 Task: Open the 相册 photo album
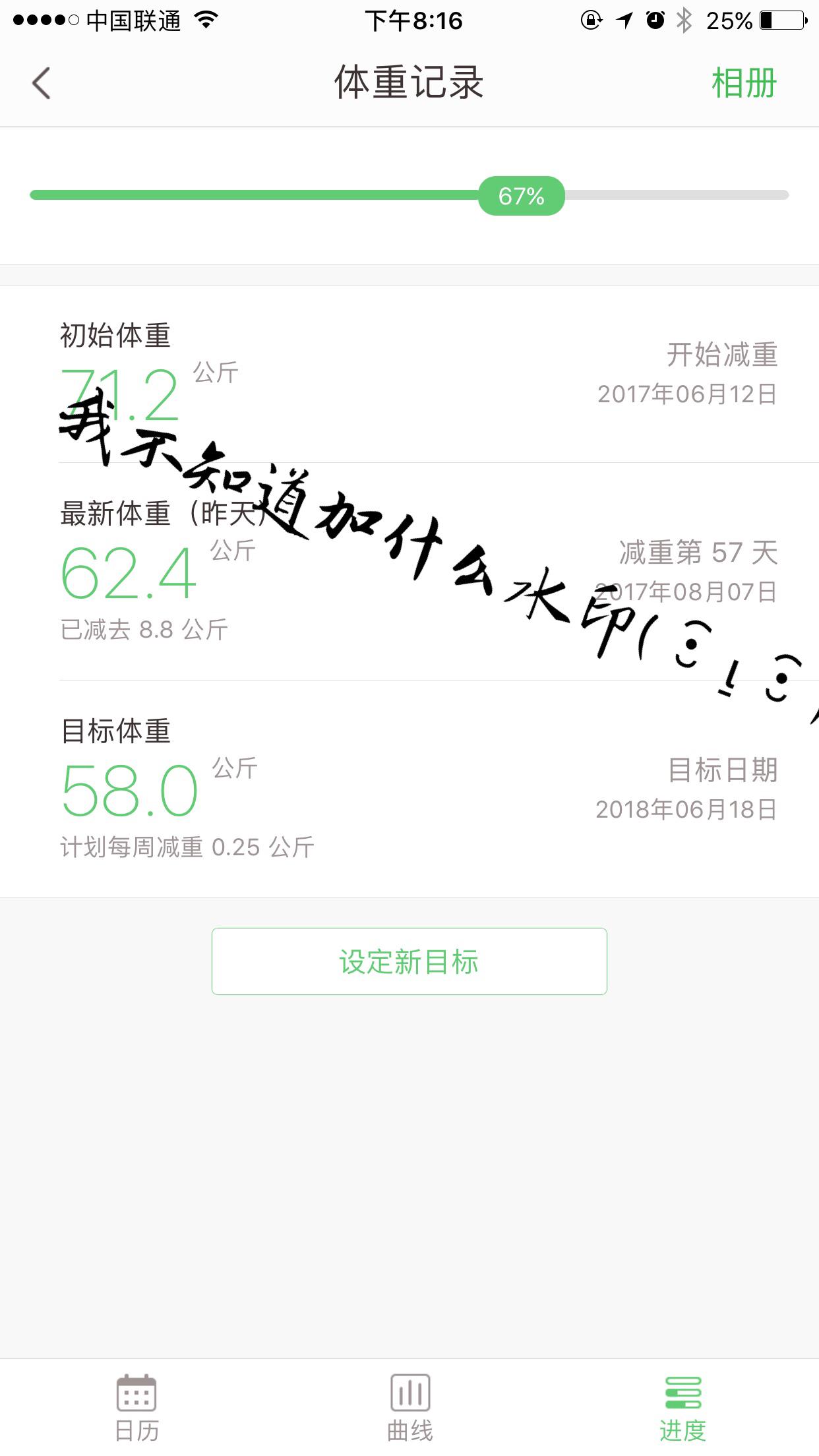point(744,84)
